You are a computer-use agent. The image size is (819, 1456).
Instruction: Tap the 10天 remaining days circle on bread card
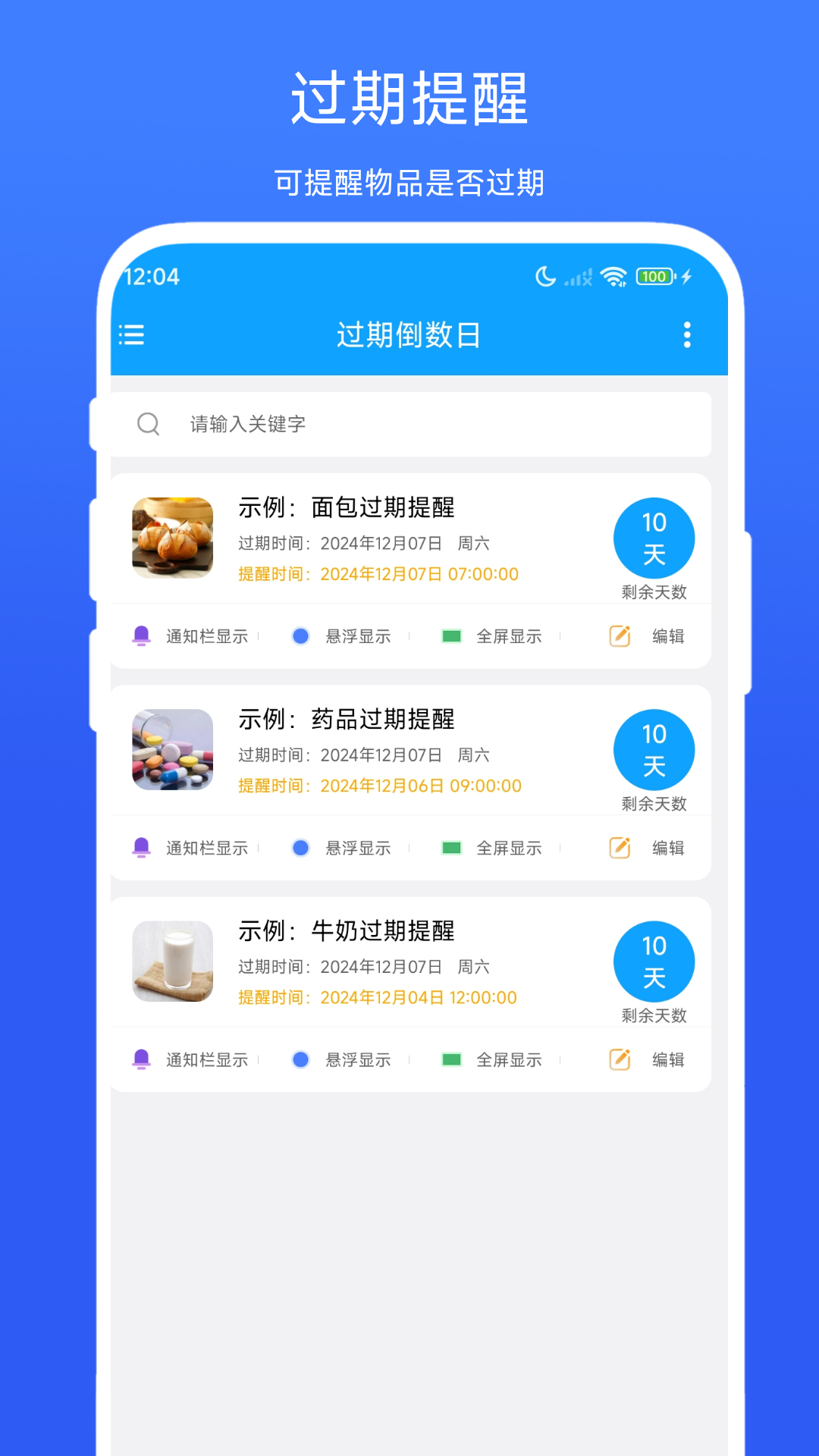654,538
